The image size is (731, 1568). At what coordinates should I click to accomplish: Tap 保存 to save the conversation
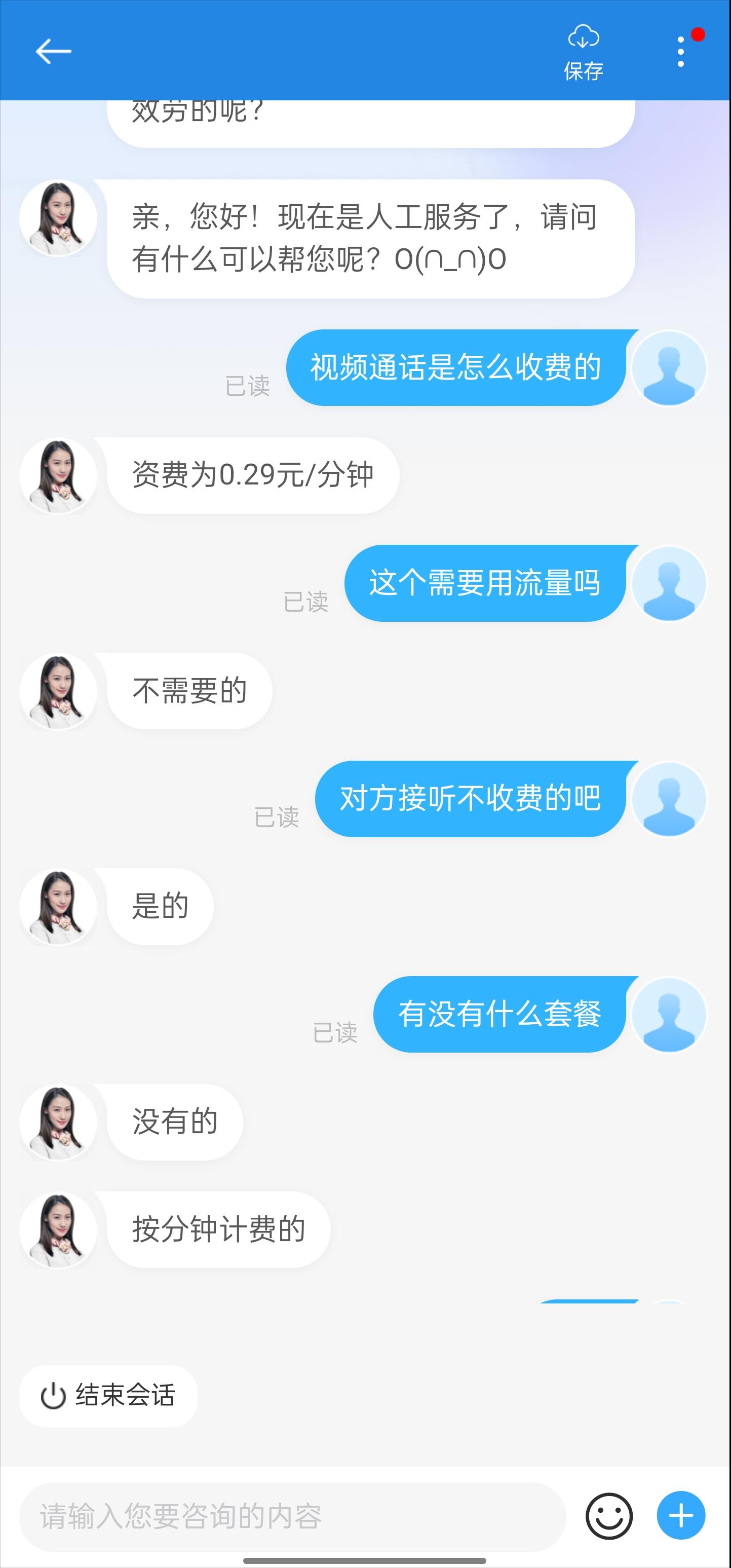(x=583, y=70)
